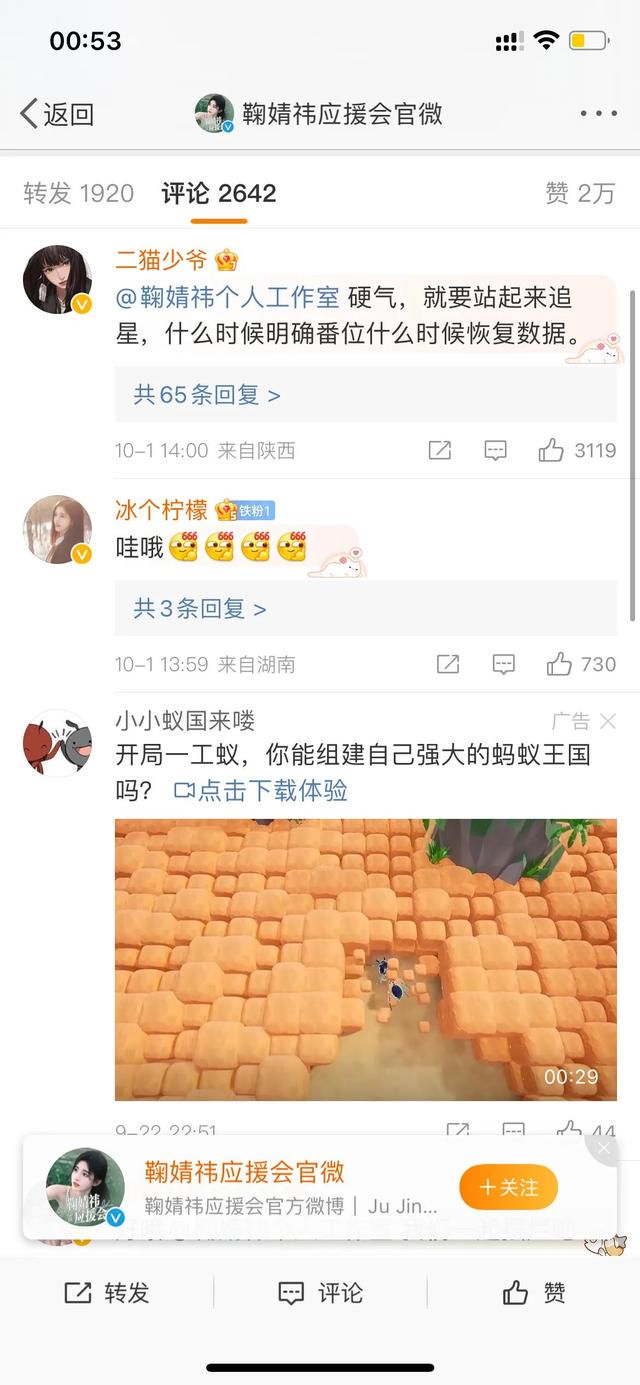Tap 评论 in the bottom bar
The height and width of the screenshot is (1385, 640).
[320, 1293]
